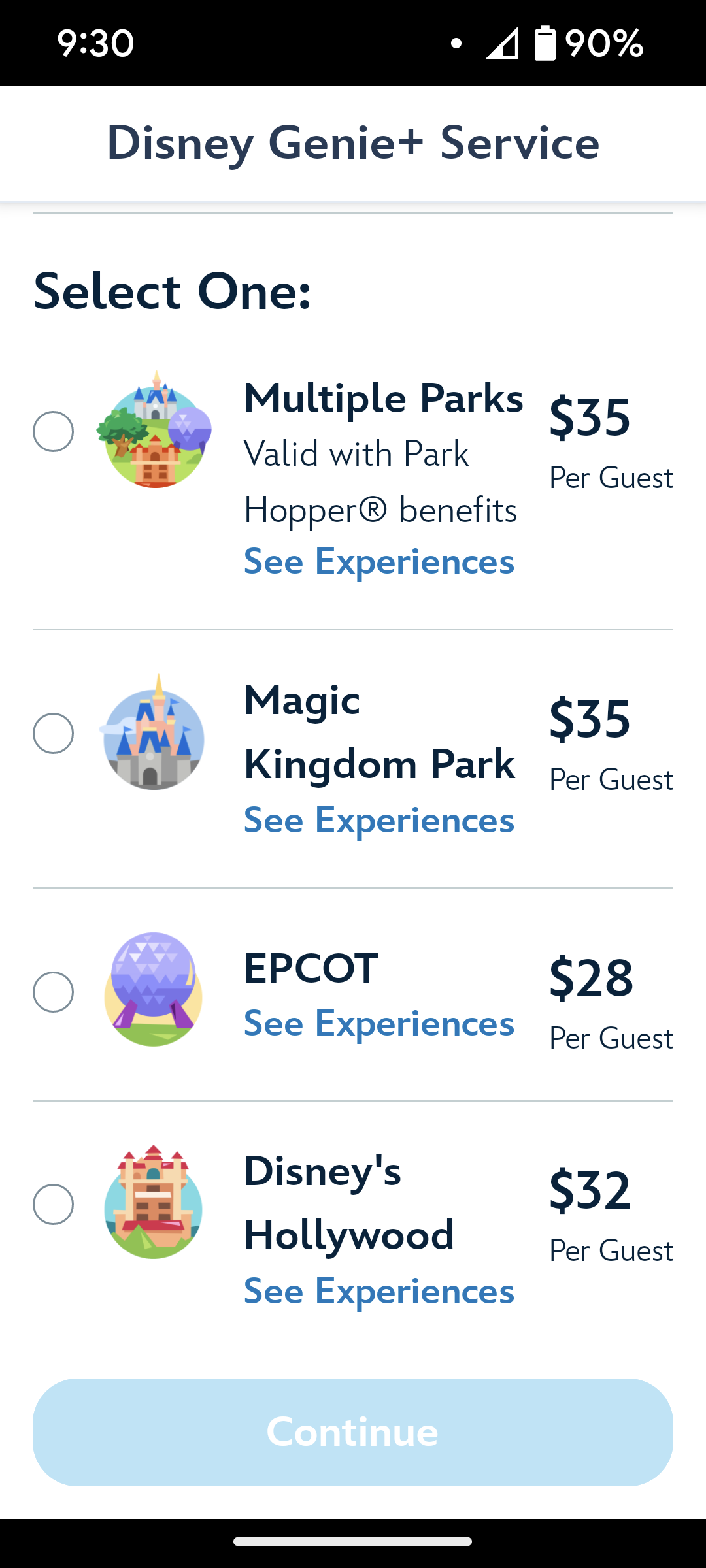Open See Experiences under Magic Kingdom Park
The image size is (706, 1568).
pos(378,821)
